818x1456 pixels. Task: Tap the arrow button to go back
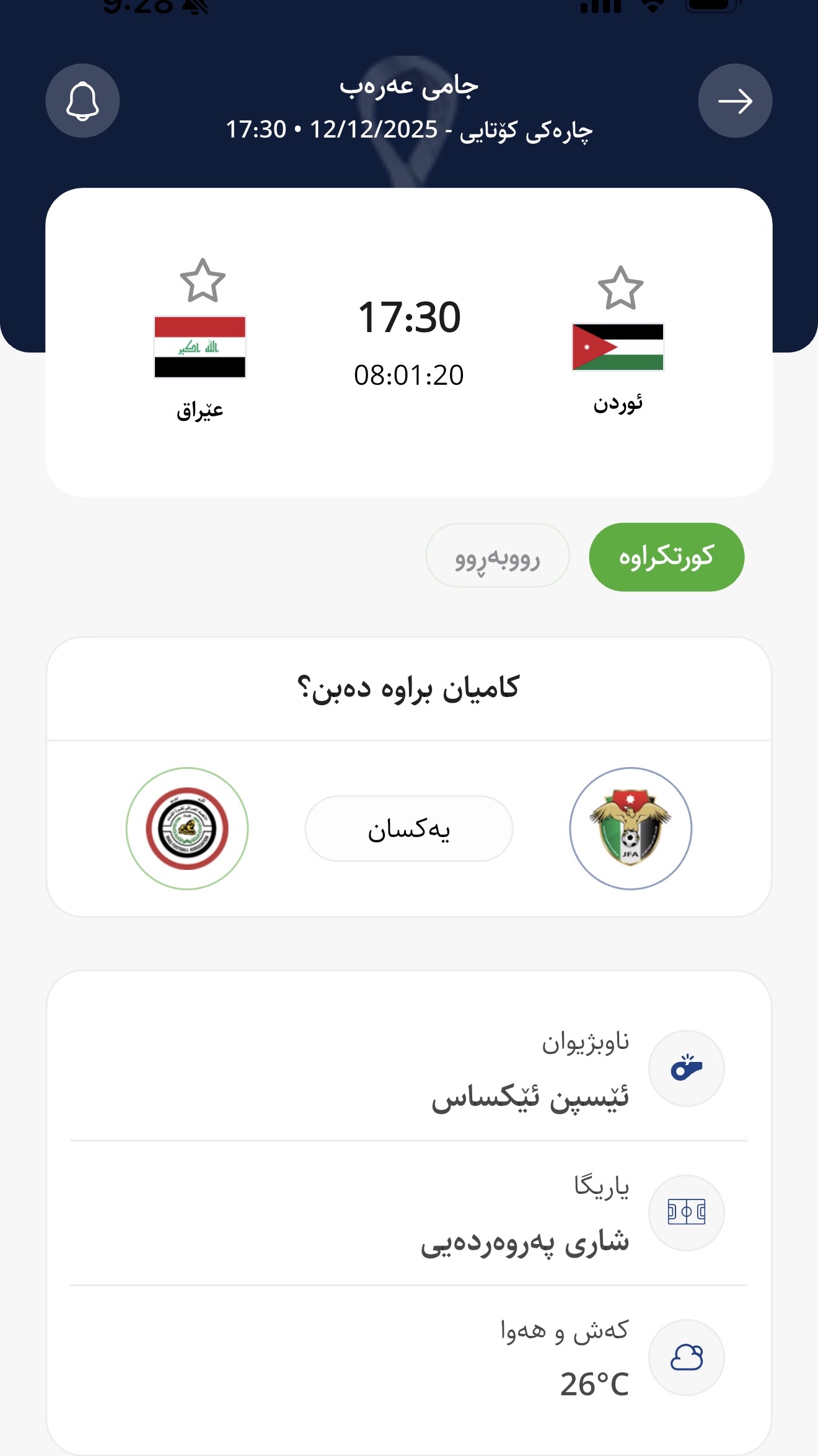(x=735, y=101)
